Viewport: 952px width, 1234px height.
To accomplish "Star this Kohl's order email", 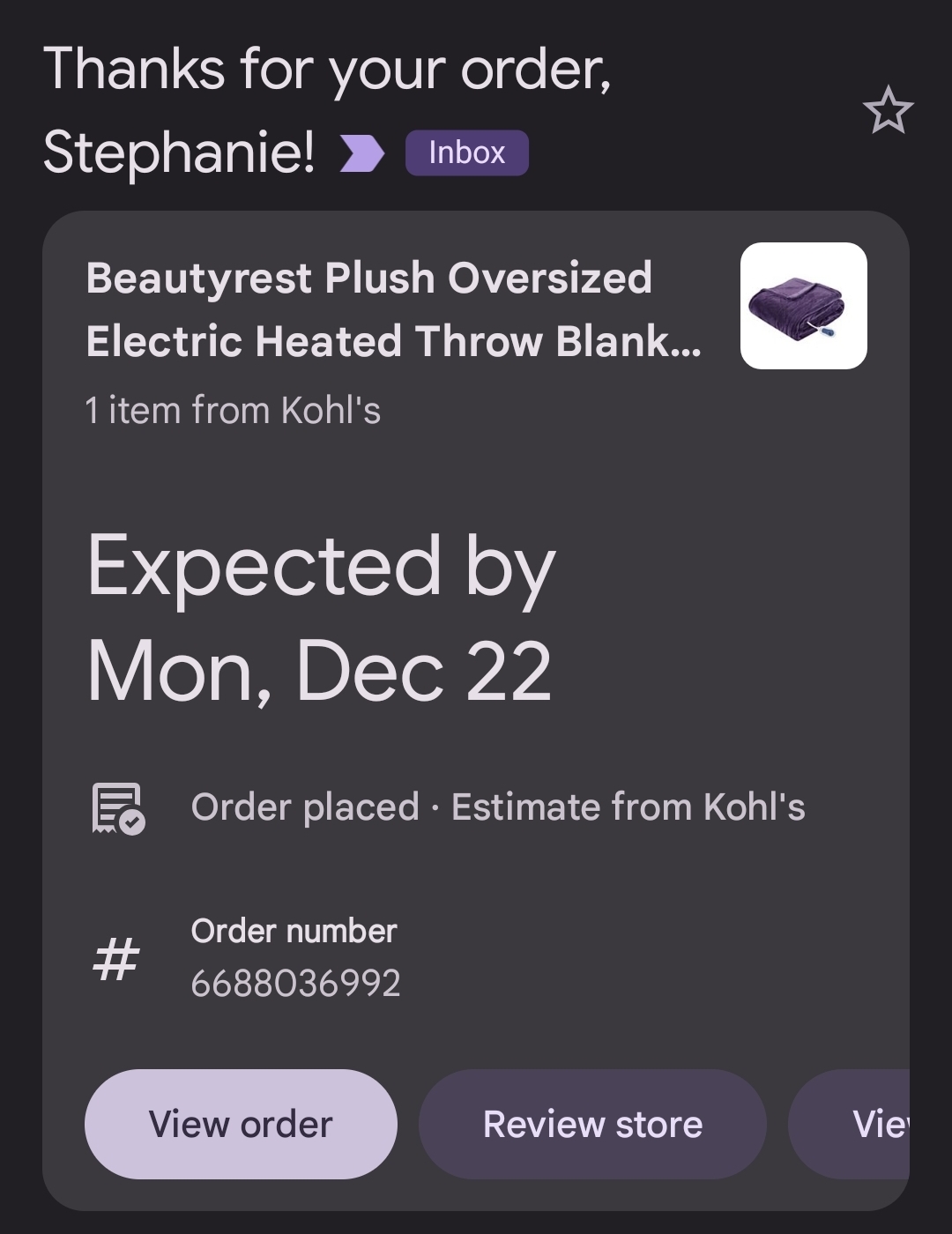I will pyautogui.click(x=888, y=110).
